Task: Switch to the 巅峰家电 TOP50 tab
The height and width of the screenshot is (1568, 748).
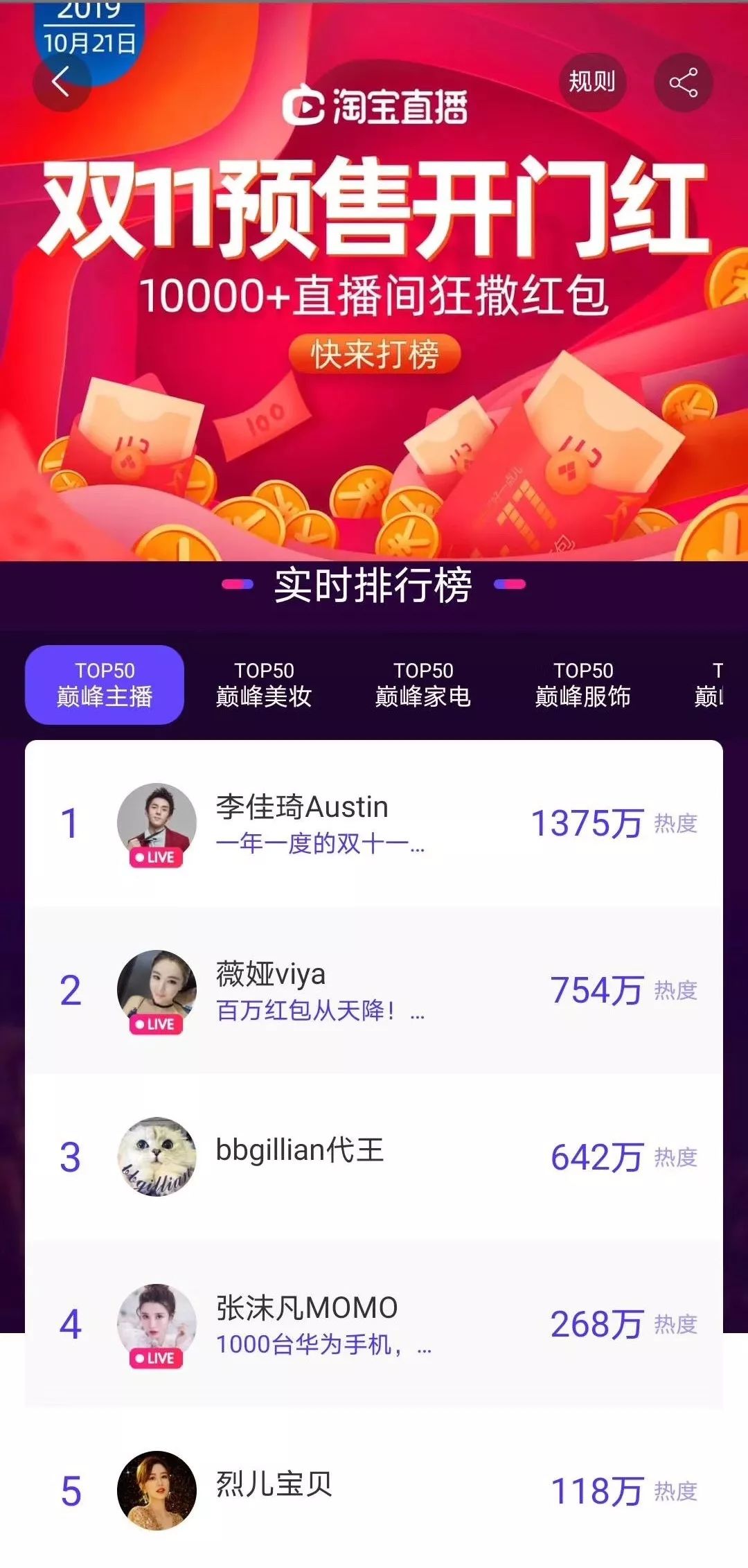Action: (422, 686)
